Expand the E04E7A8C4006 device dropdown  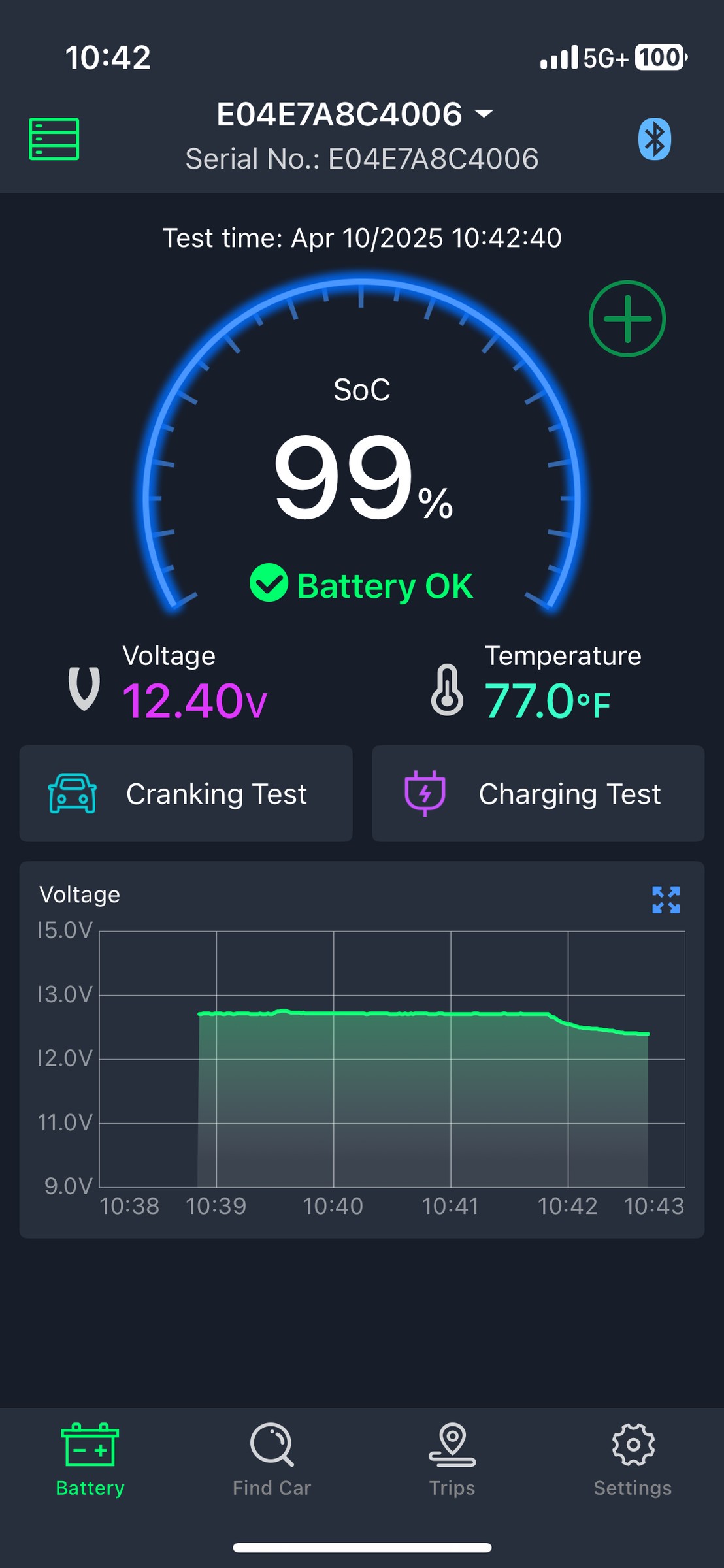355,114
